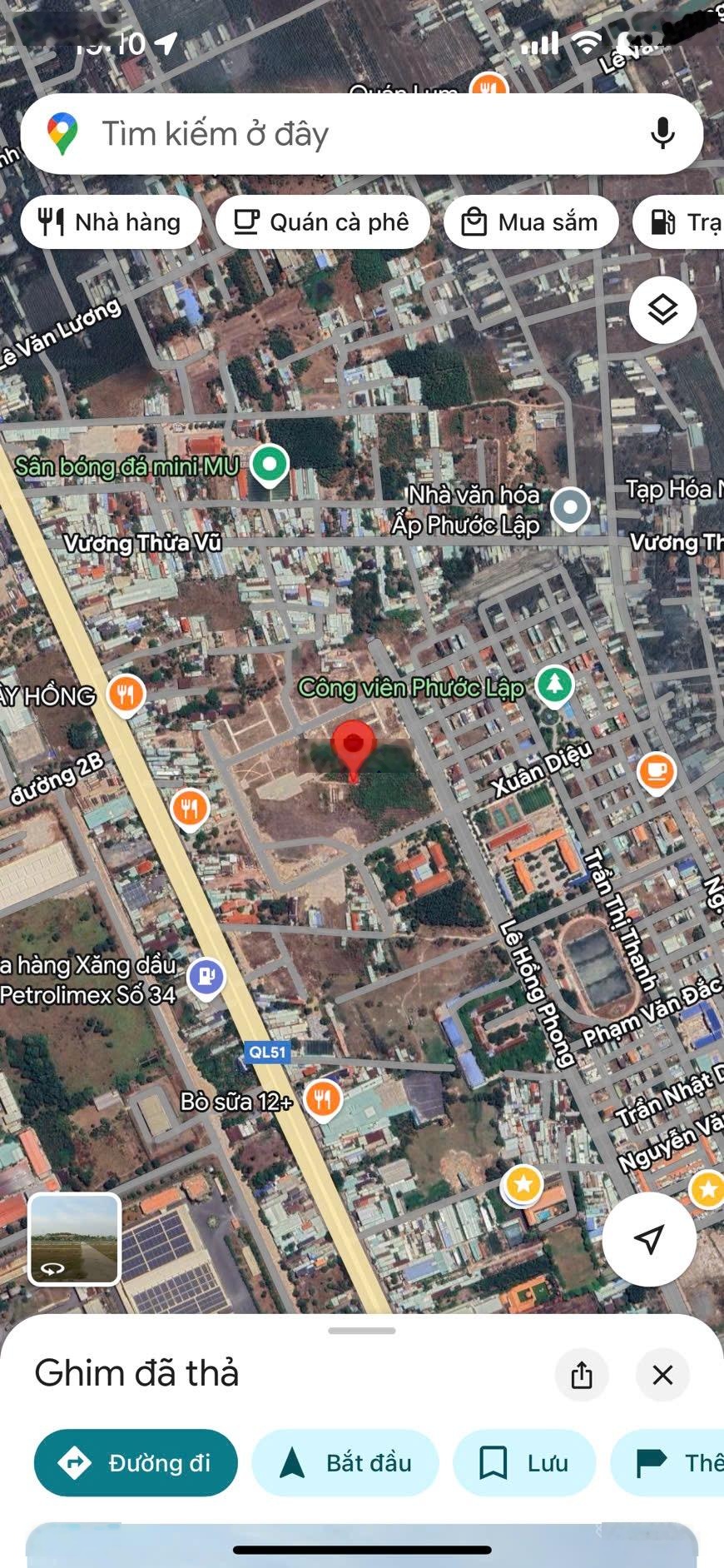This screenshot has height=1568, width=724.
Task: Start voice search with the microphone
Action: (x=662, y=134)
